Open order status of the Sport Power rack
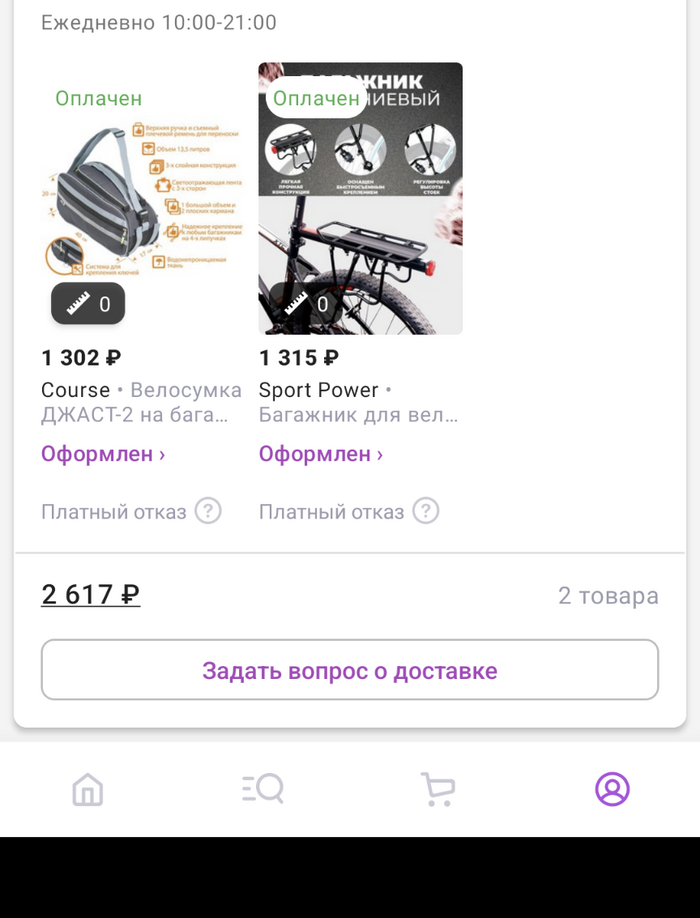 pos(321,454)
